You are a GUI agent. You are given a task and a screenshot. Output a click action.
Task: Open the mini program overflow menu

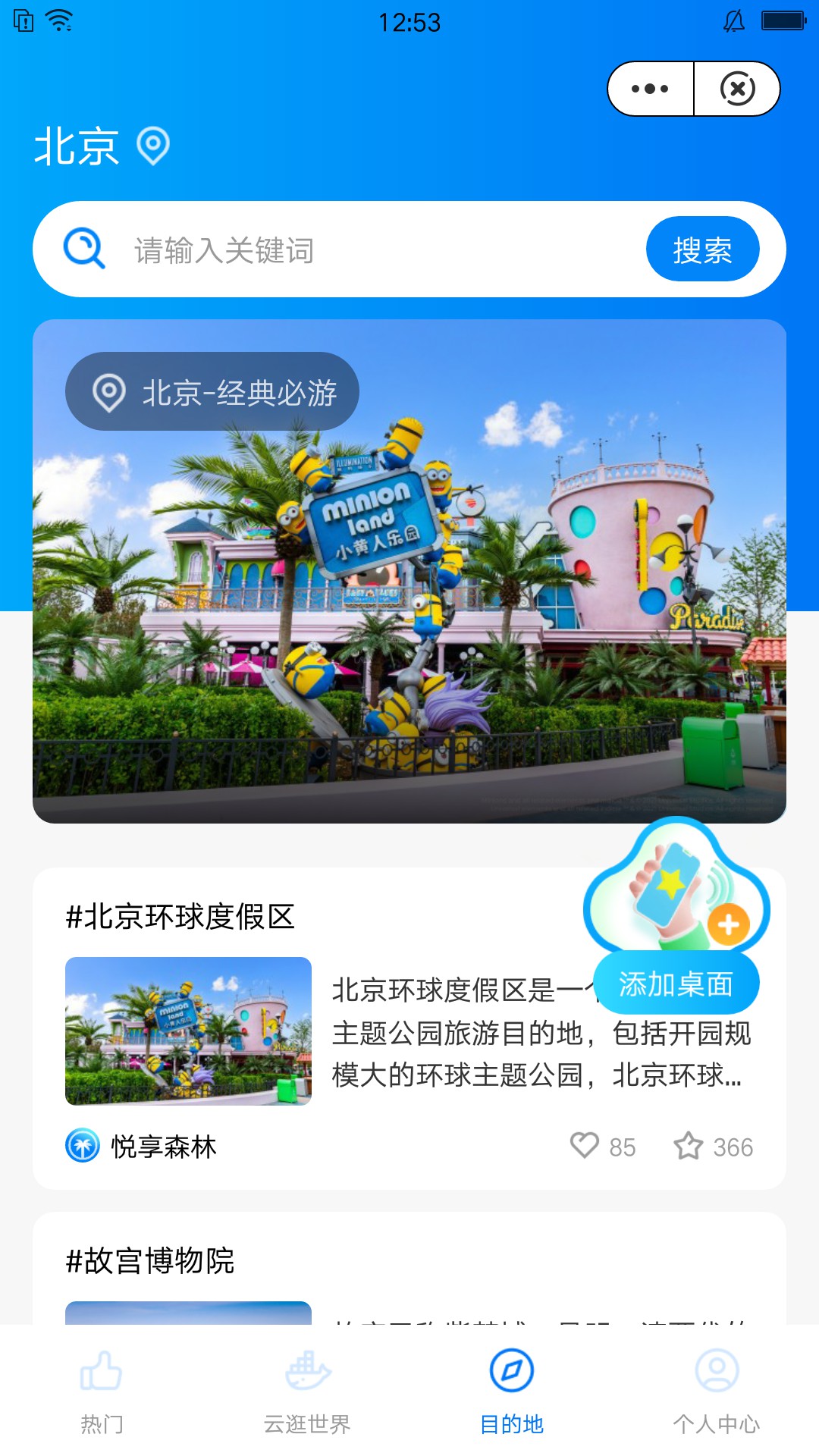pyautogui.click(x=650, y=89)
